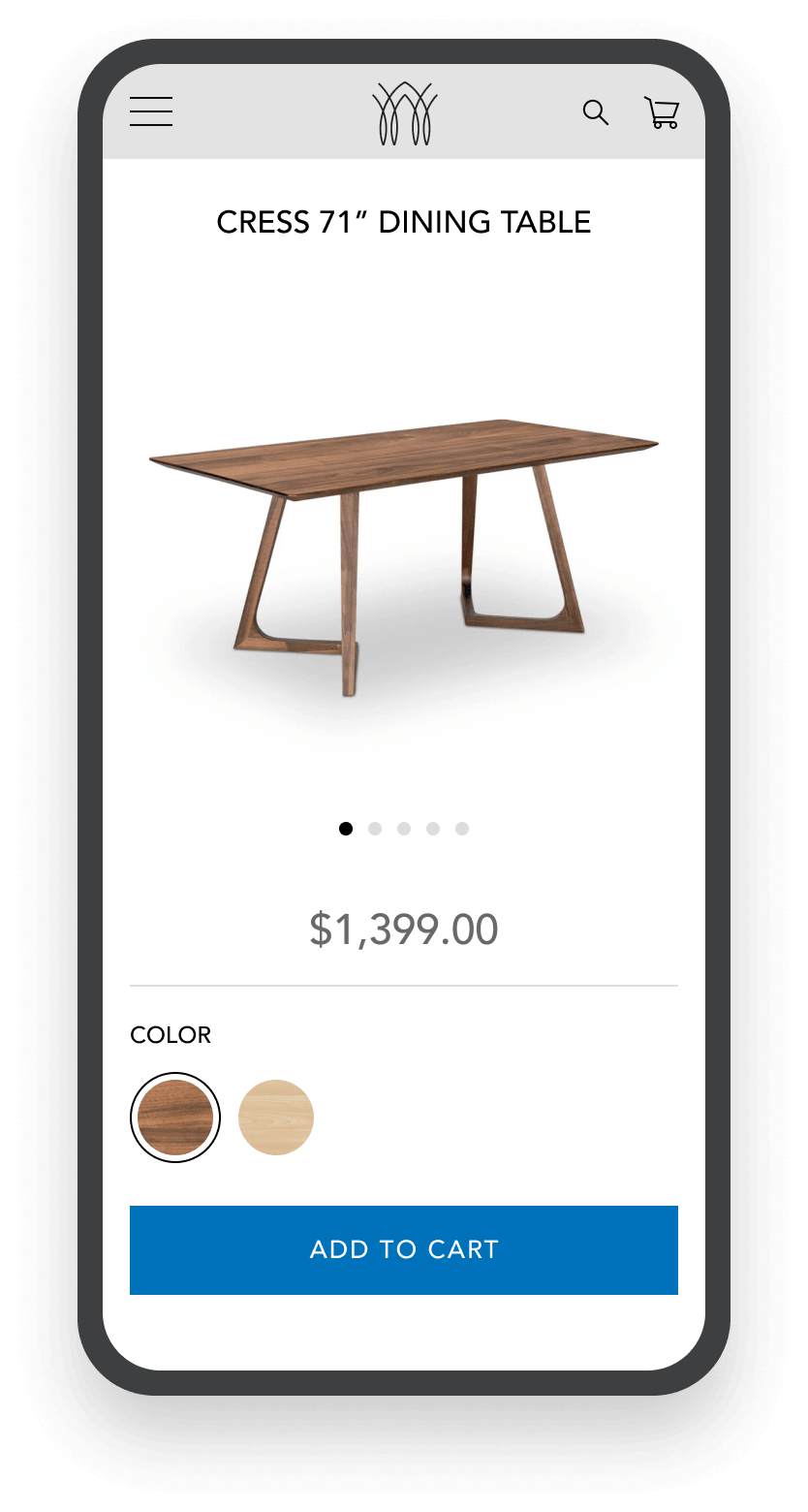The height and width of the screenshot is (1512, 808).
Task: Jump to the last image dot
Action: (x=462, y=829)
